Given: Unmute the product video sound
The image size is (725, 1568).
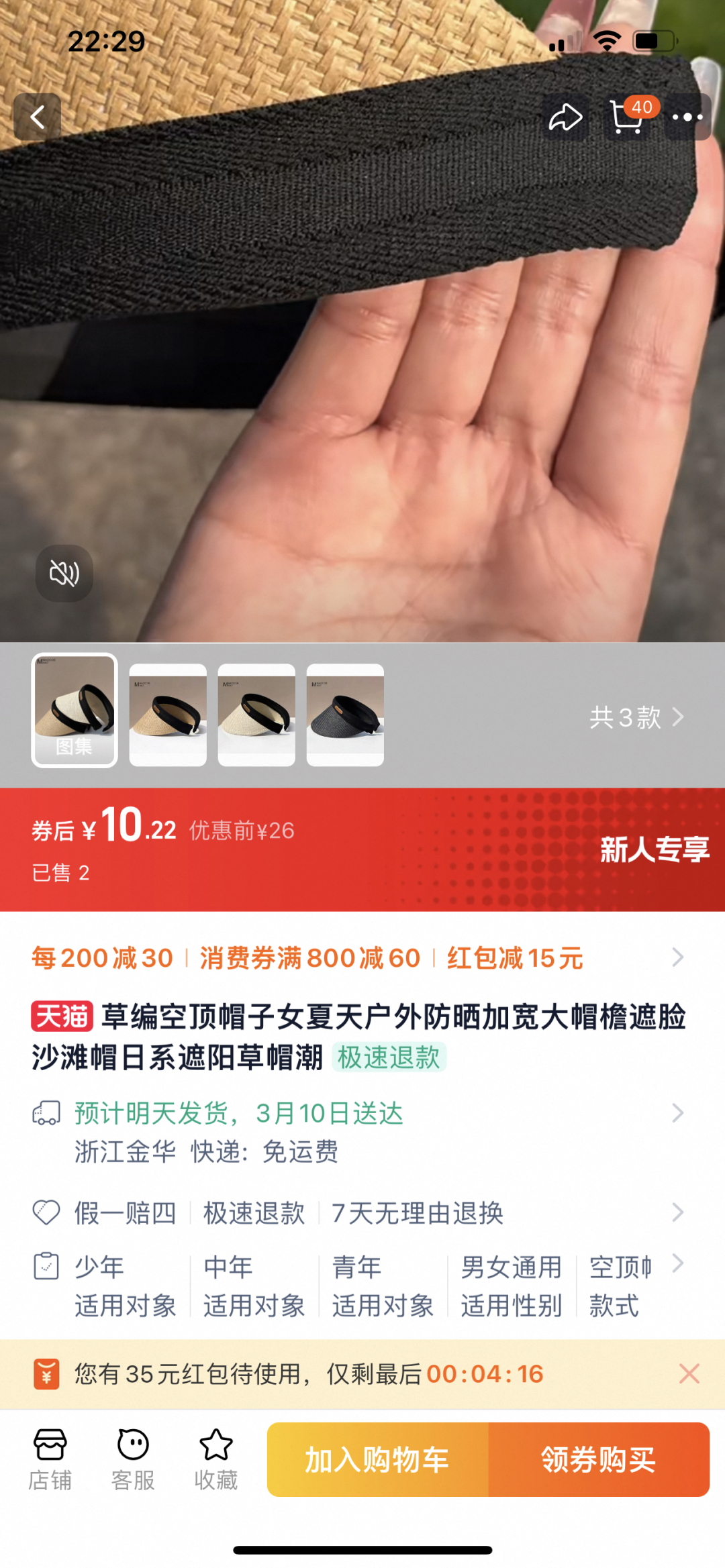Looking at the screenshot, I should point(64,574).
